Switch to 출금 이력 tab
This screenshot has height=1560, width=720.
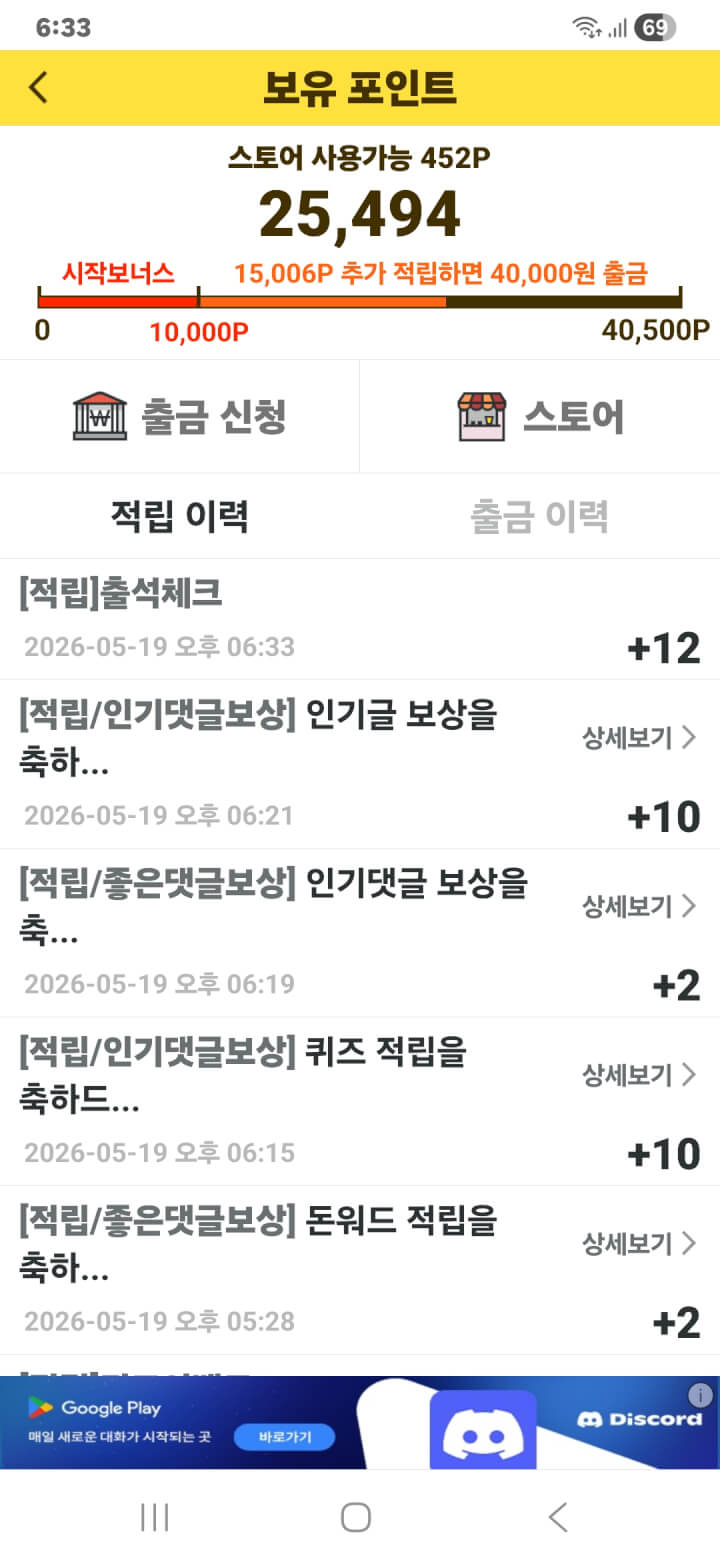[x=540, y=516]
